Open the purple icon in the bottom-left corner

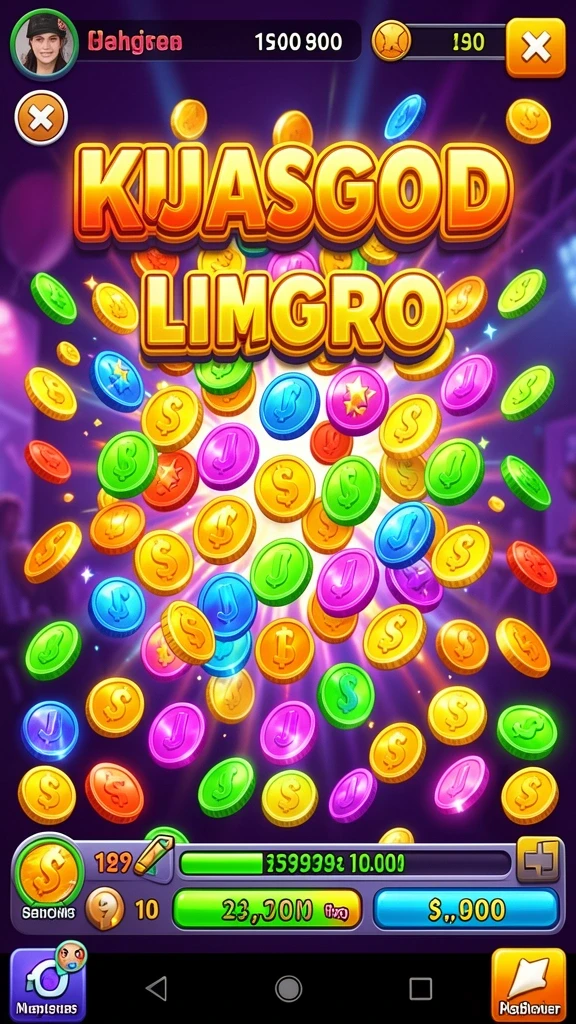coord(48,985)
